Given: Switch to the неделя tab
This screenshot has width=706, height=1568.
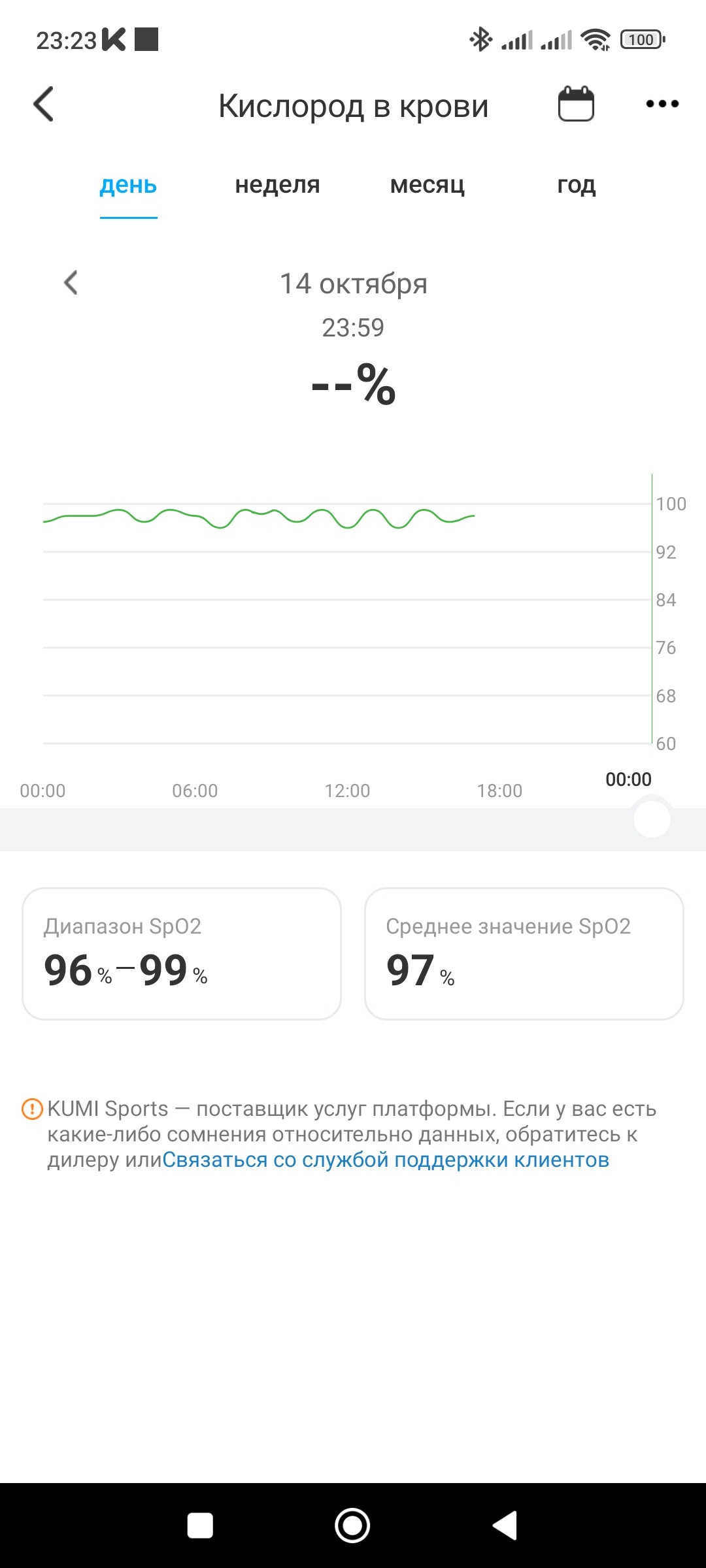Looking at the screenshot, I should [277, 186].
